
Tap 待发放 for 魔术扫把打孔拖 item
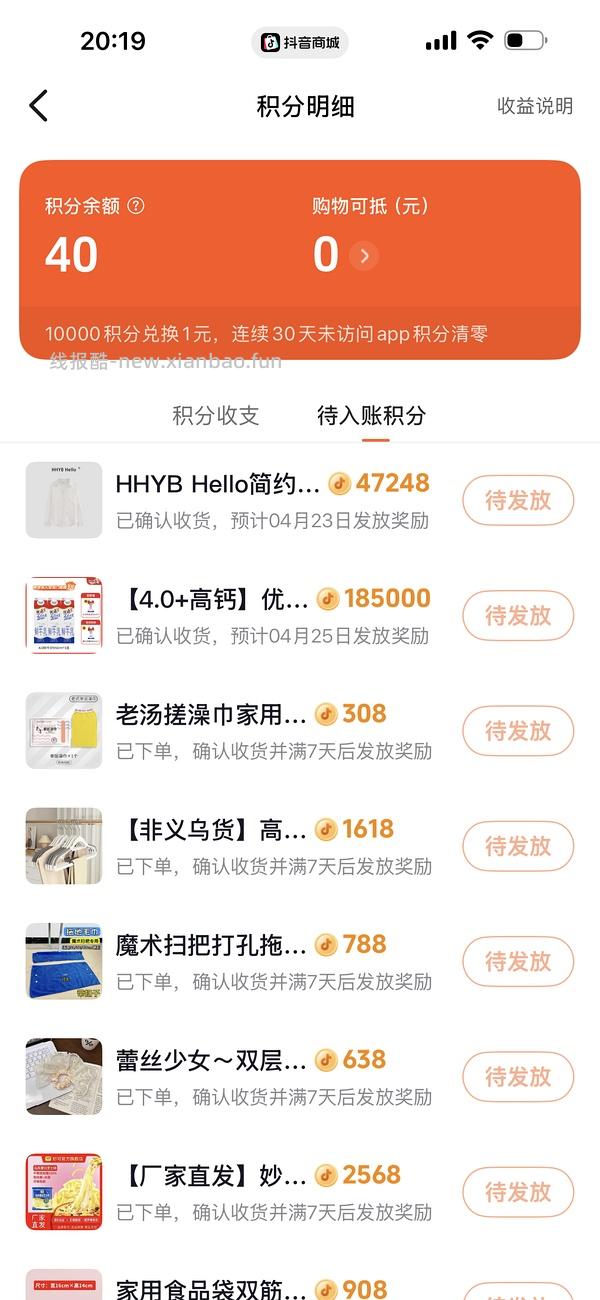click(x=518, y=962)
